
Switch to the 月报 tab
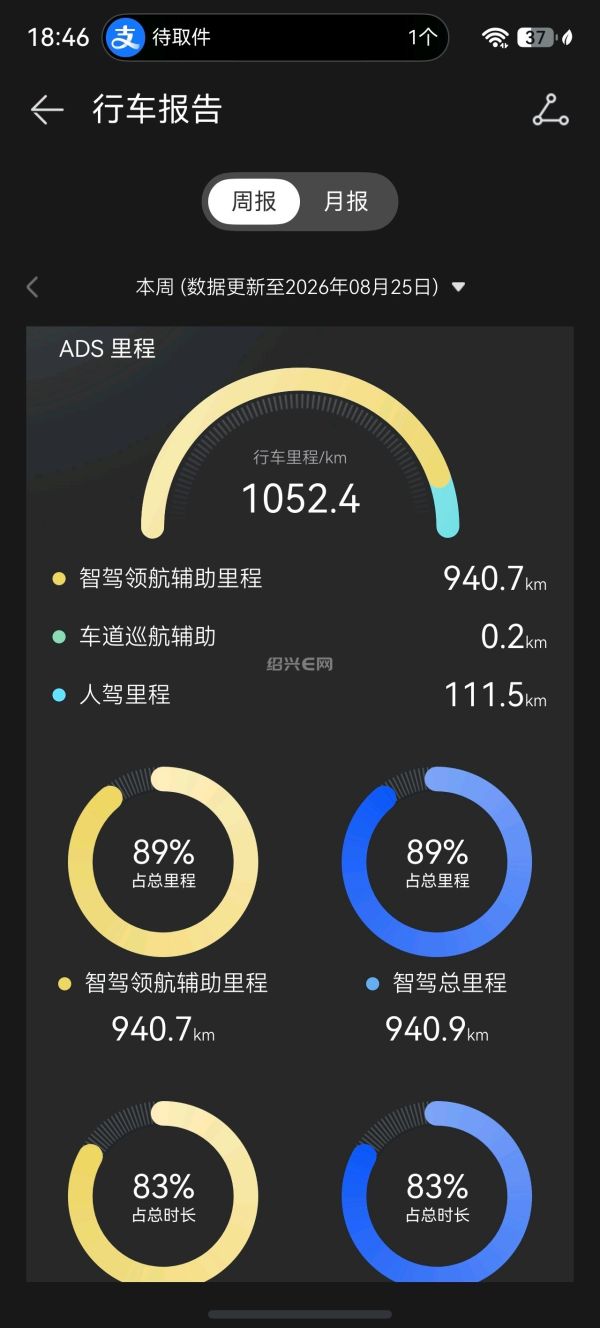pos(346,202)
